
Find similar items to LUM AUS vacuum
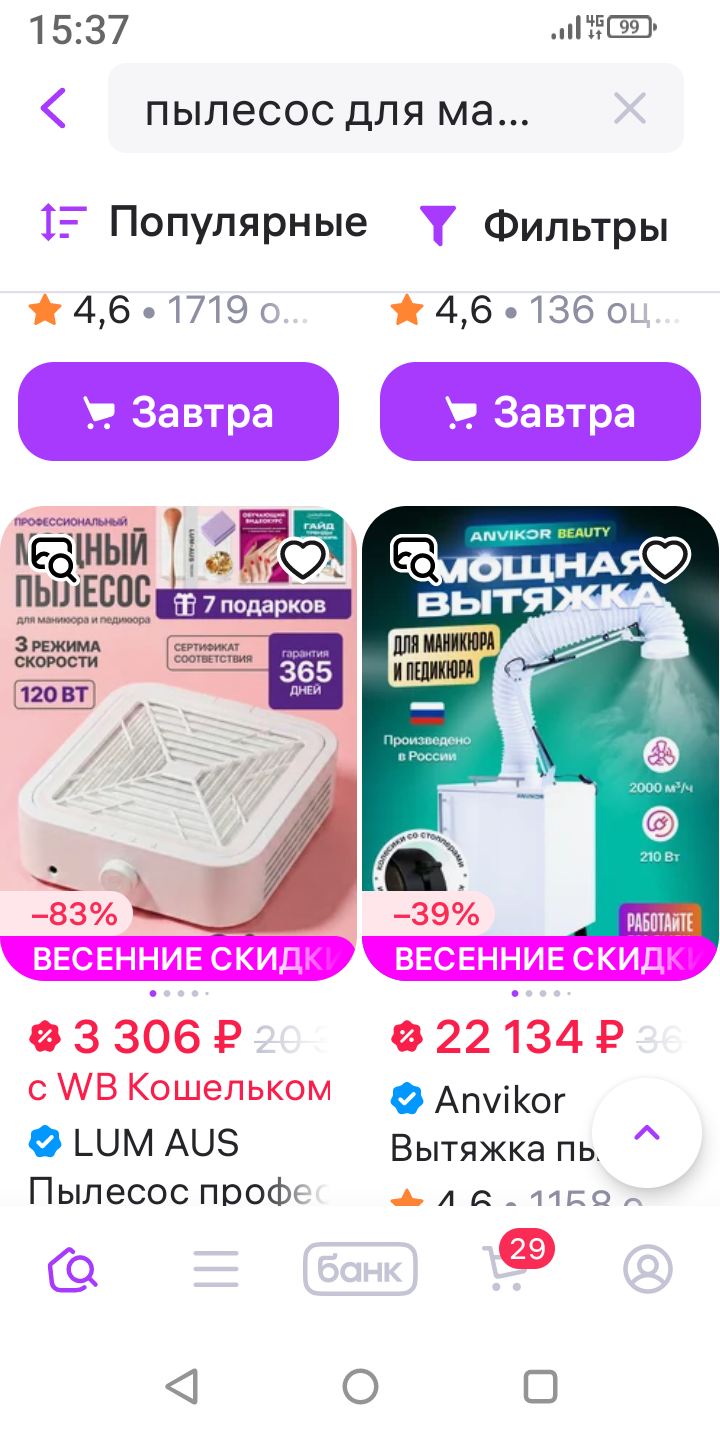(x=54, y=560)
